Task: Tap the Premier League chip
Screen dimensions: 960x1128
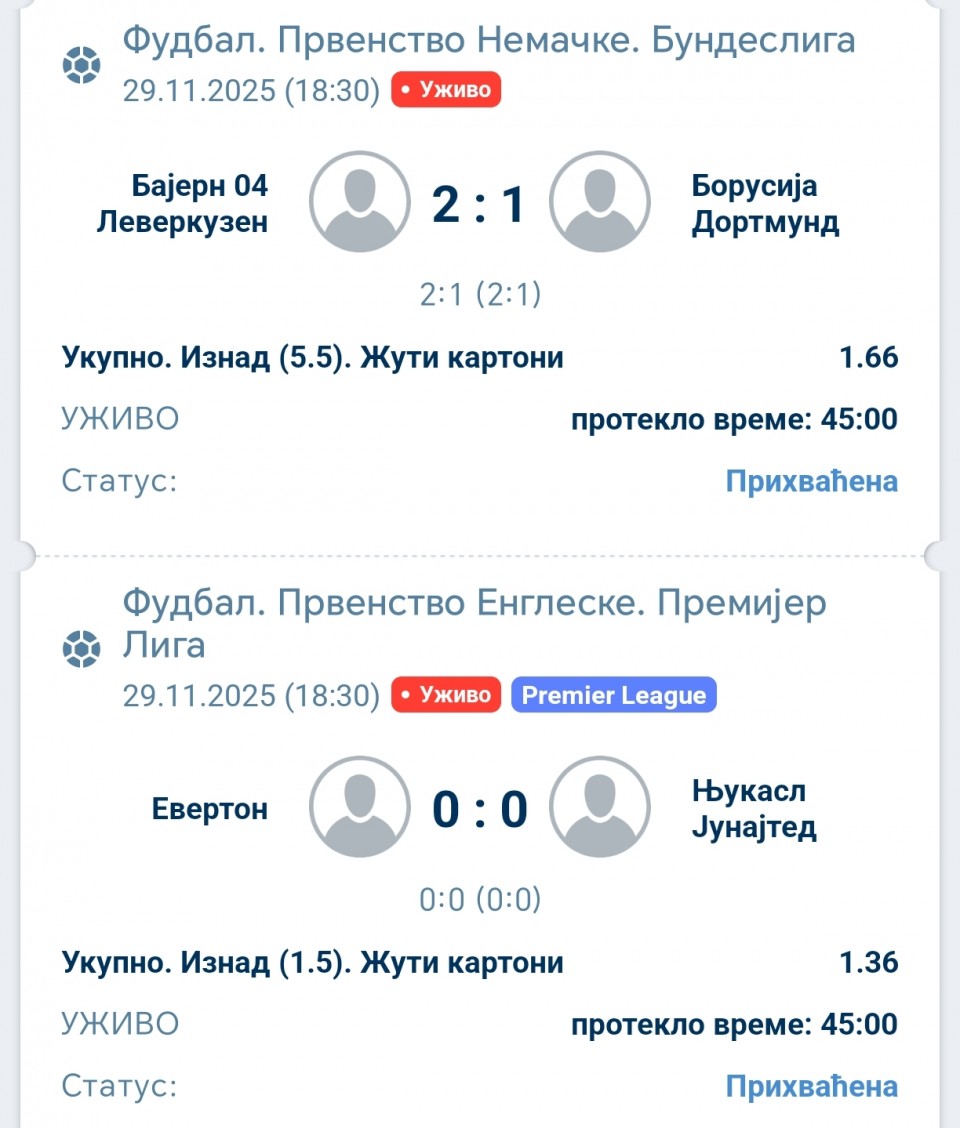Action: point(613,695)
